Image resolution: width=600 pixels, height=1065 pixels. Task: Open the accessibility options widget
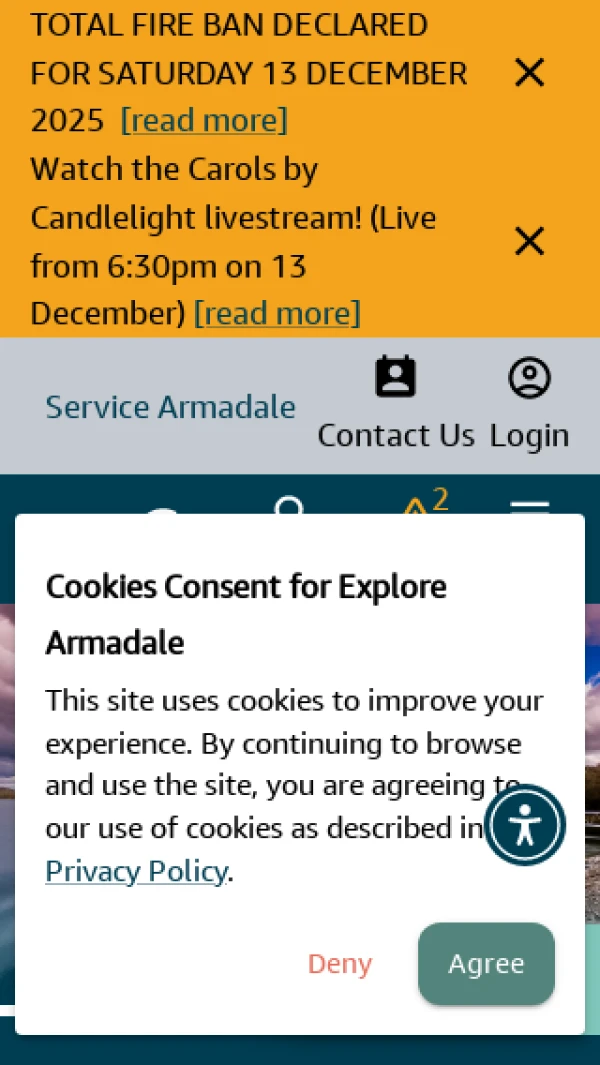click(525, 826)
